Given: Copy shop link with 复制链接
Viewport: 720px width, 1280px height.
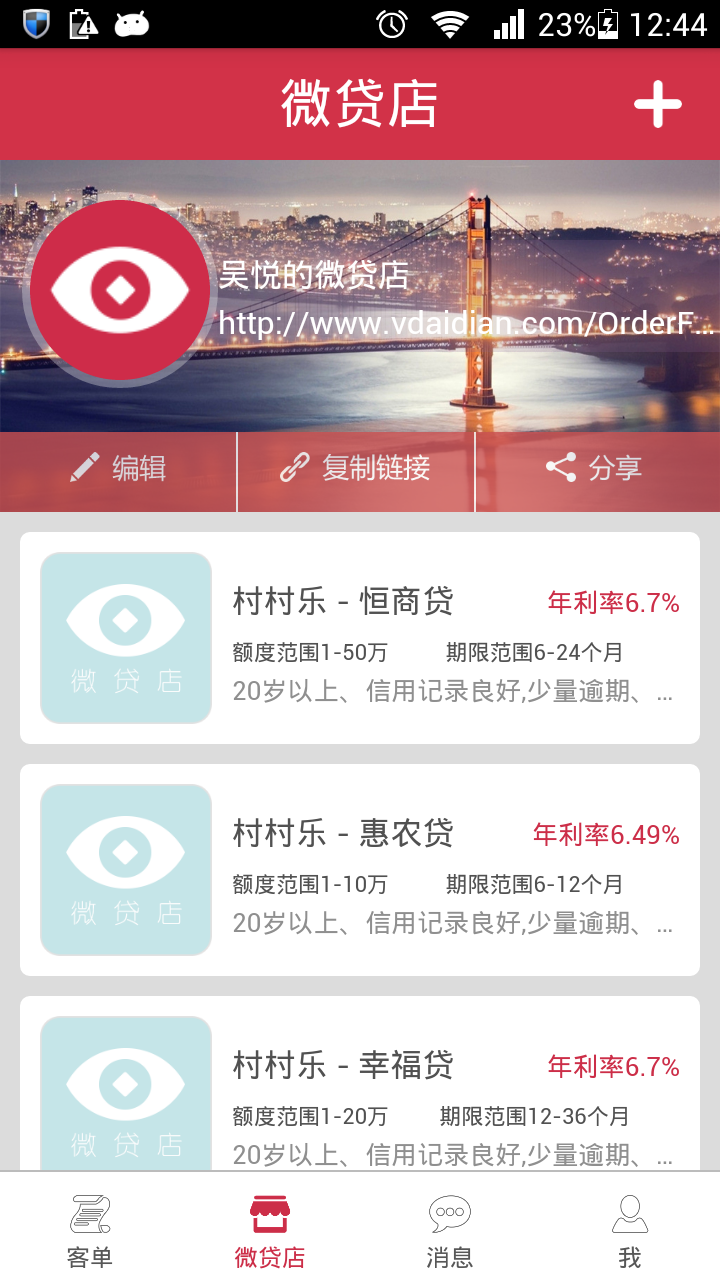Looking at the screenshot, I should click(x=356, y=468).
